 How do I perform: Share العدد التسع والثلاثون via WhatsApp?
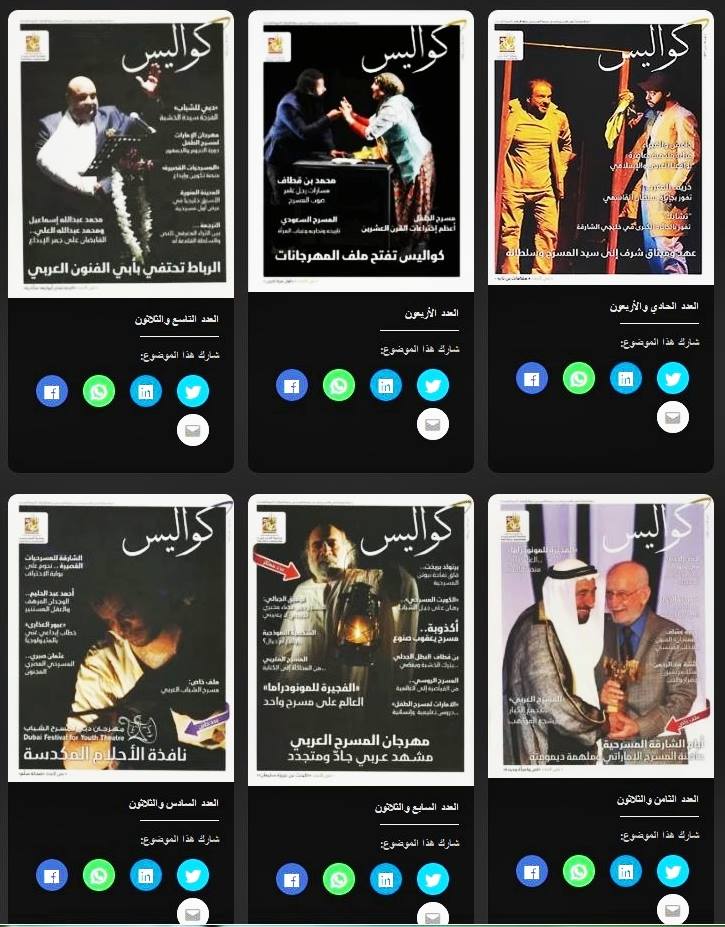(x=99, y=390)
